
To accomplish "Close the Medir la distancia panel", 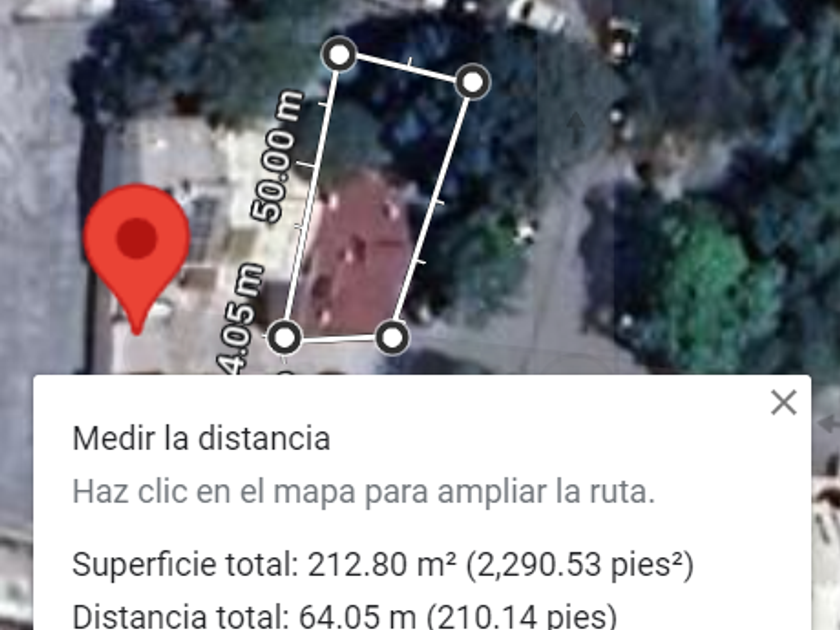I will tap(783, 402).
